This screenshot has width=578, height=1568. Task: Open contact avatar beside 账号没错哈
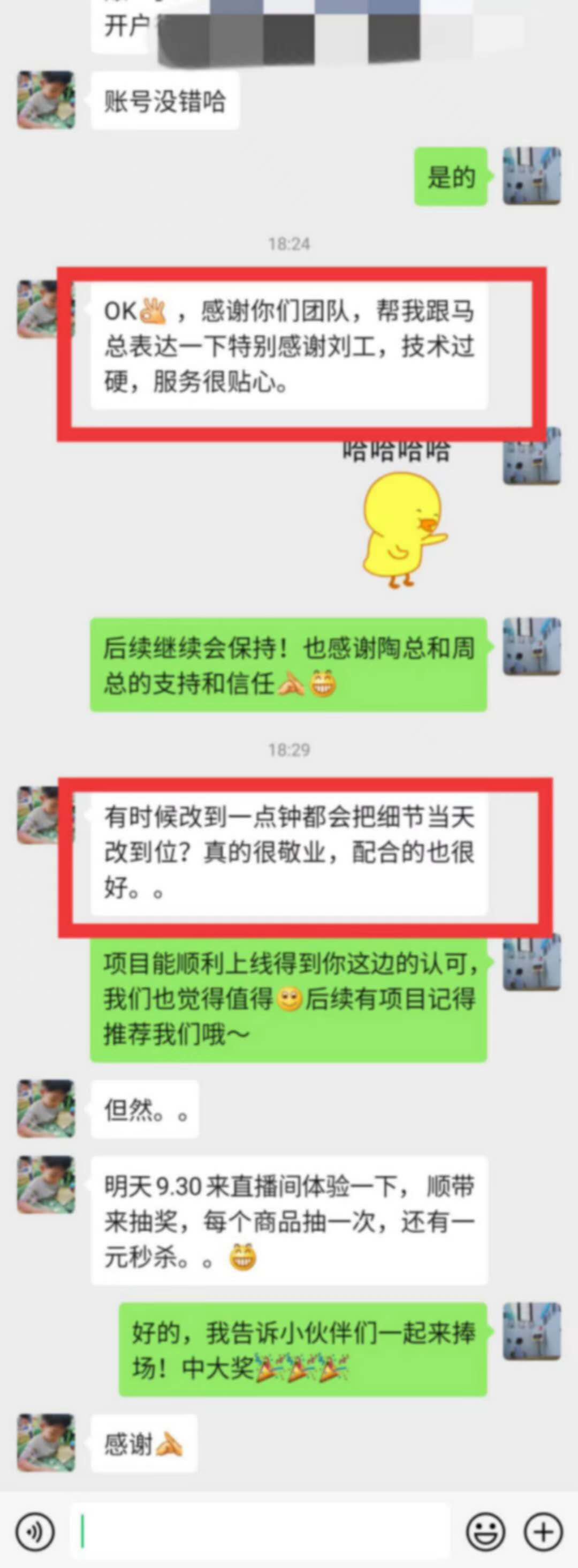46,100
